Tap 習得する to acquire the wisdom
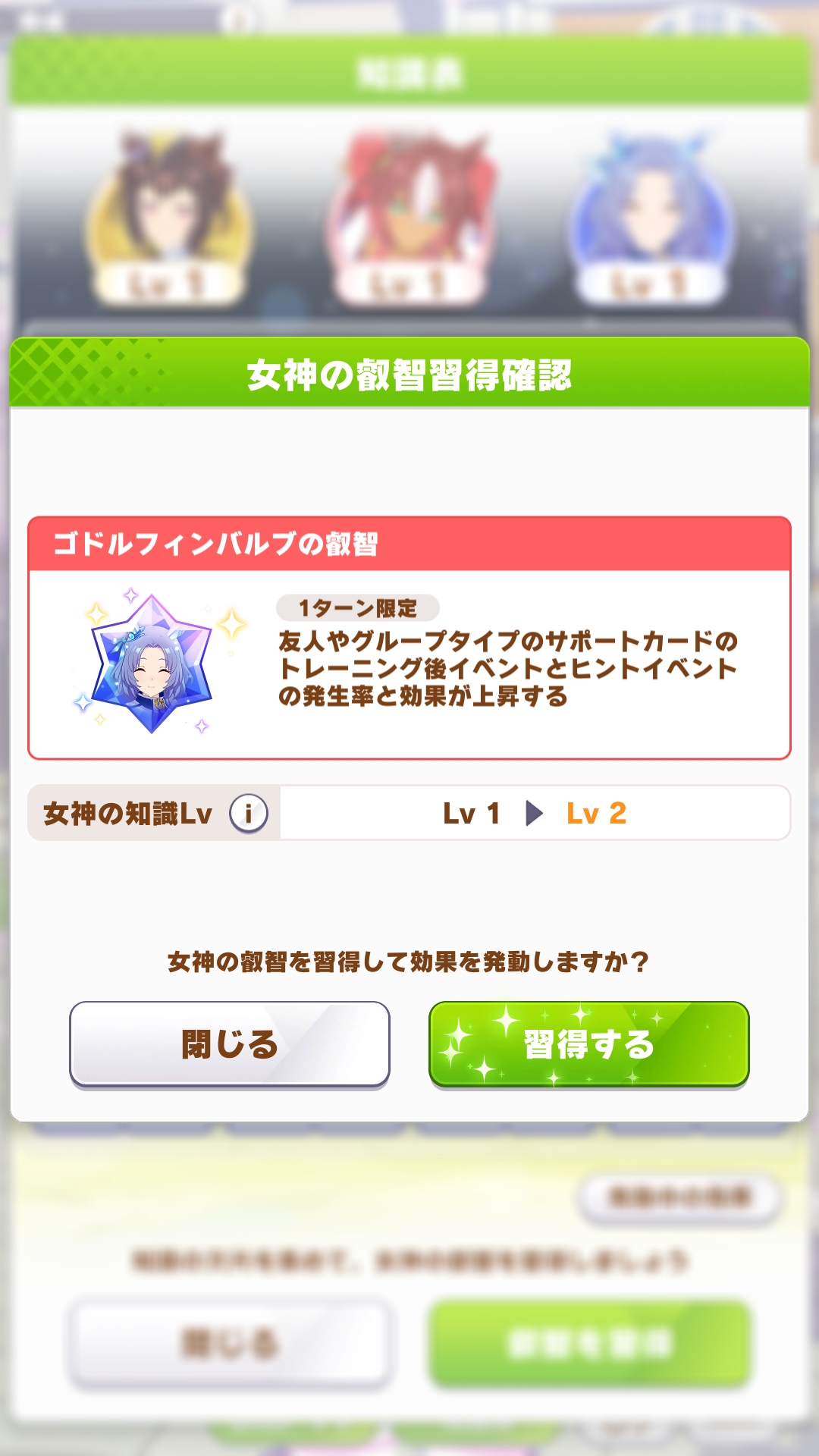The image size is (819, 1456). [x=589, y=1045]
